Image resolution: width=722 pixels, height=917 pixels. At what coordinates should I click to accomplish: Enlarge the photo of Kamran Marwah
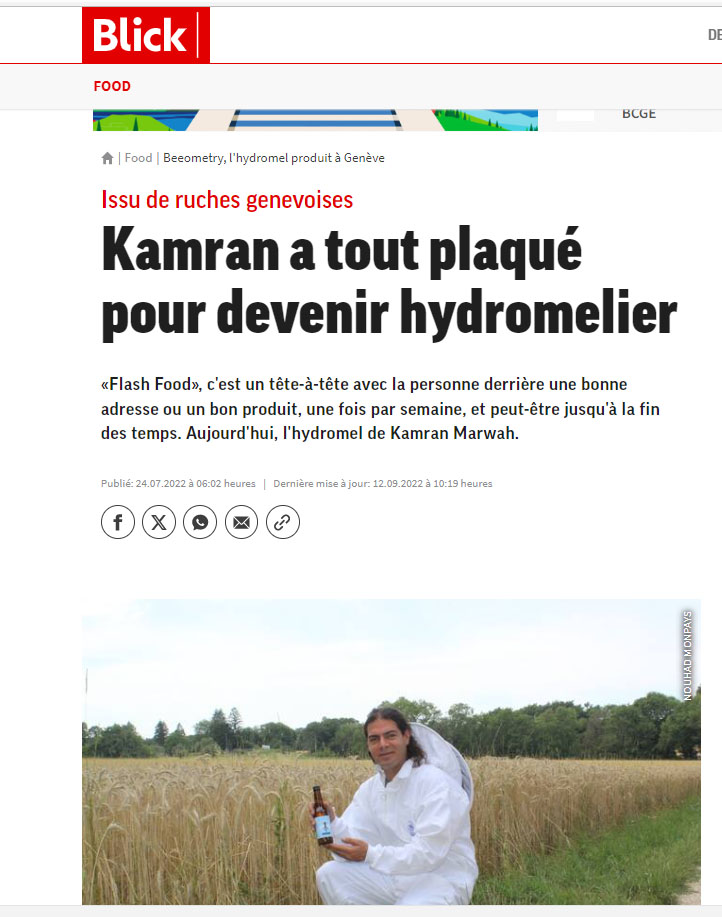[x=390, y=750]
